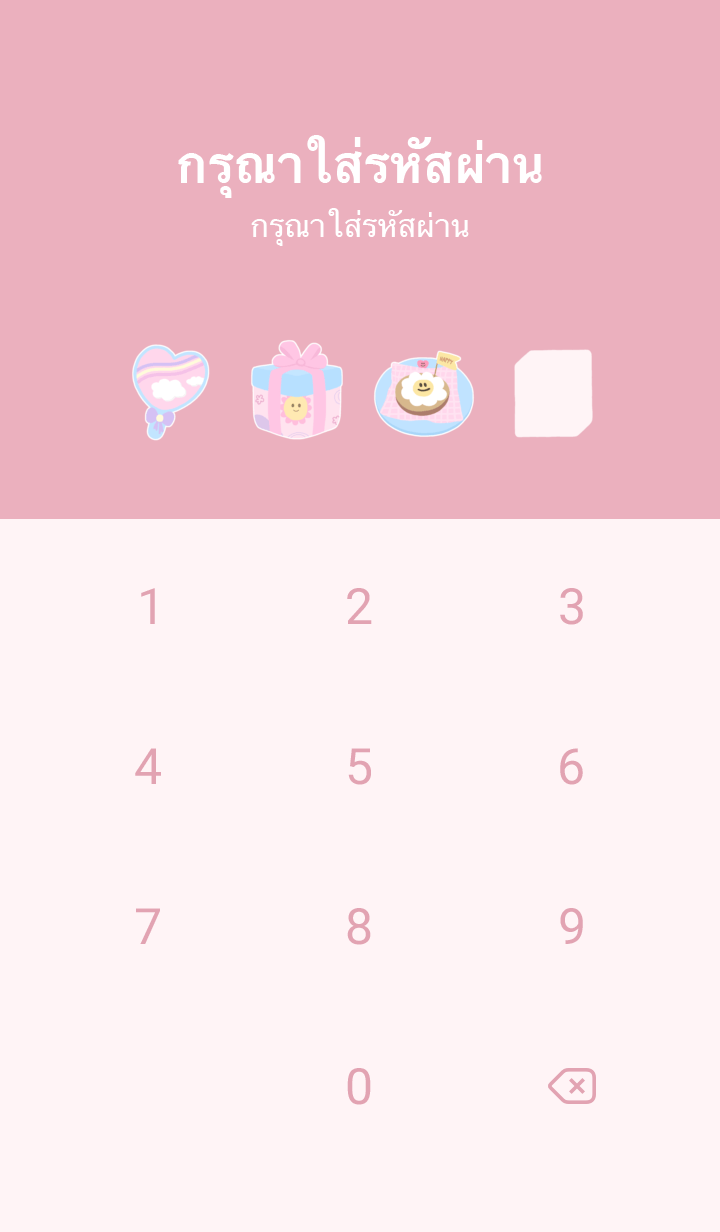Tap the 8 key
This screenshot has width=720, height=1232.
click(359, 927)
